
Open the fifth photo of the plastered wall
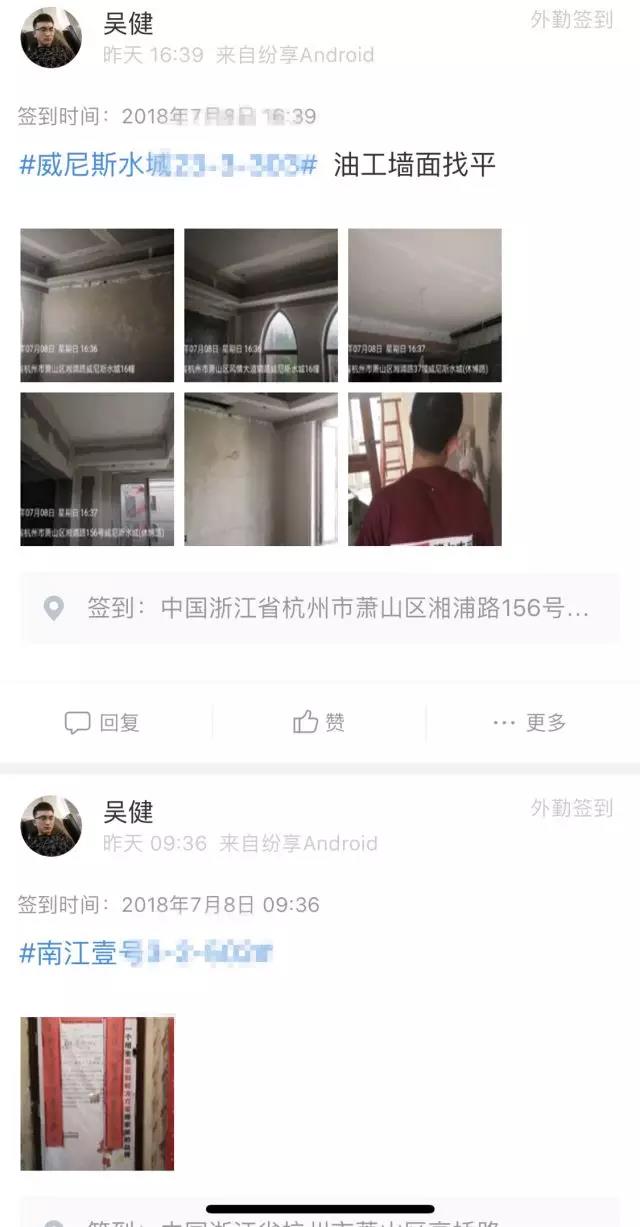pos(261,468)
